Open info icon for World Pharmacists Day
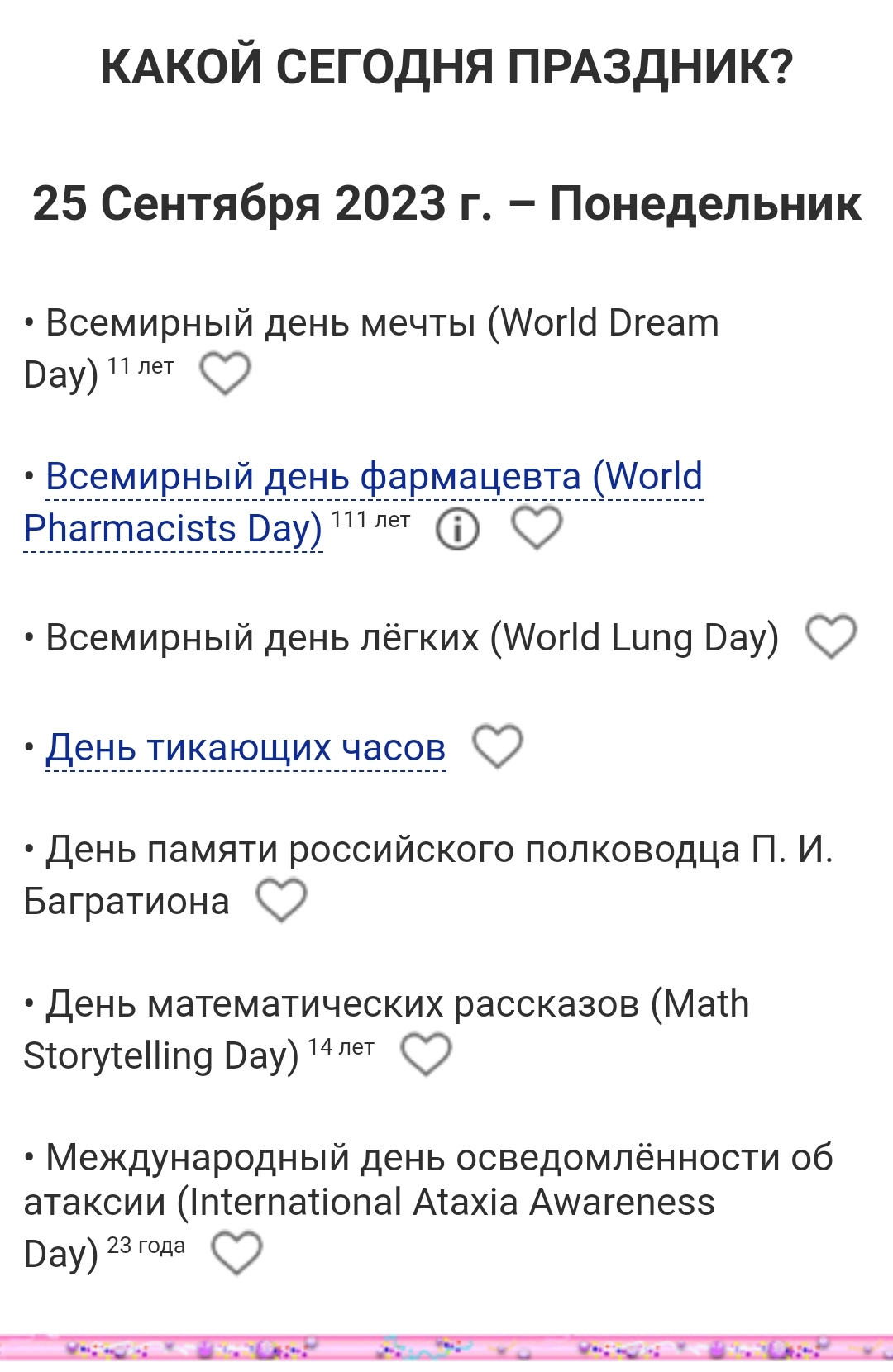This screenshot has width=893, height=1372. point(457,530)
